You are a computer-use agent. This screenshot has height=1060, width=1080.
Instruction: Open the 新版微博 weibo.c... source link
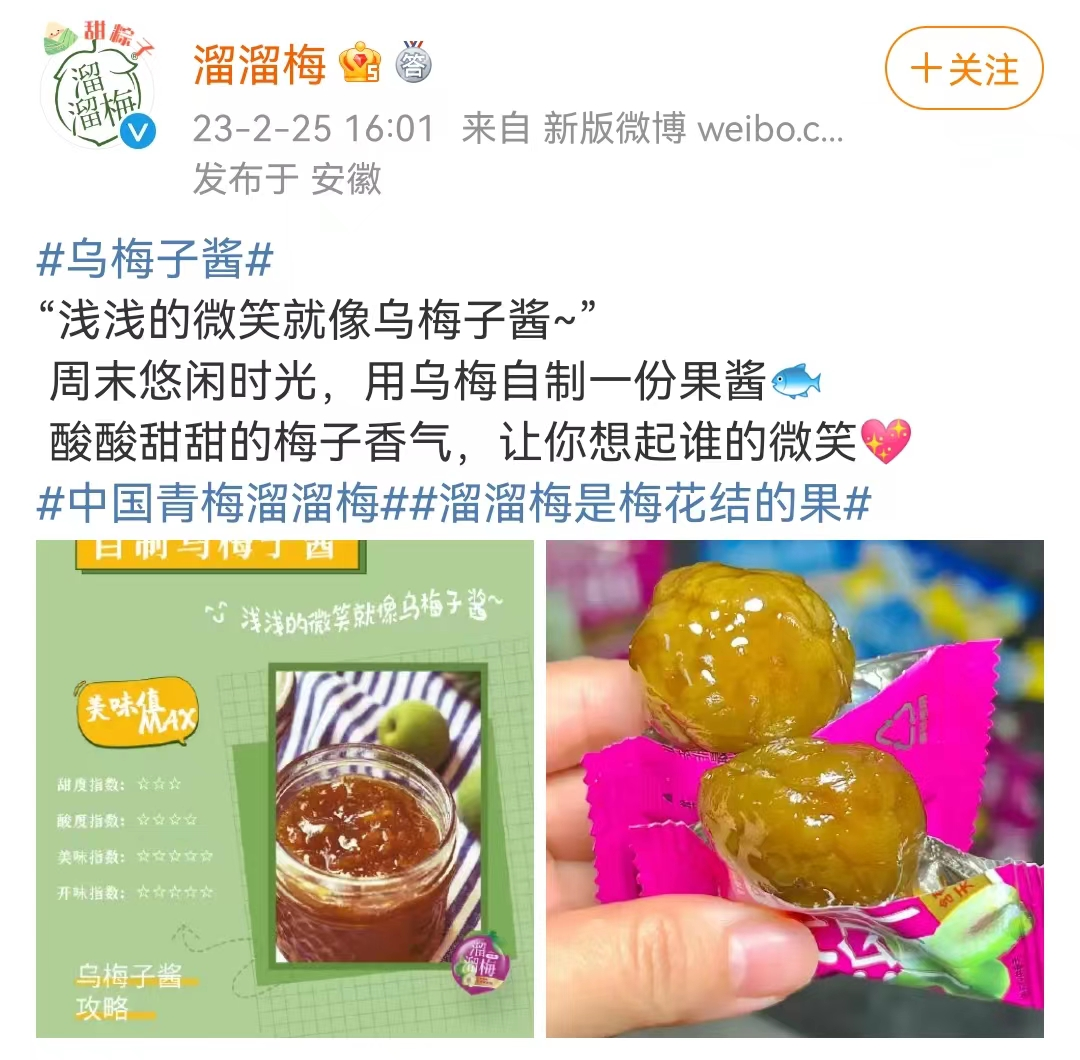pyautogui.click(x=692, y=129)
